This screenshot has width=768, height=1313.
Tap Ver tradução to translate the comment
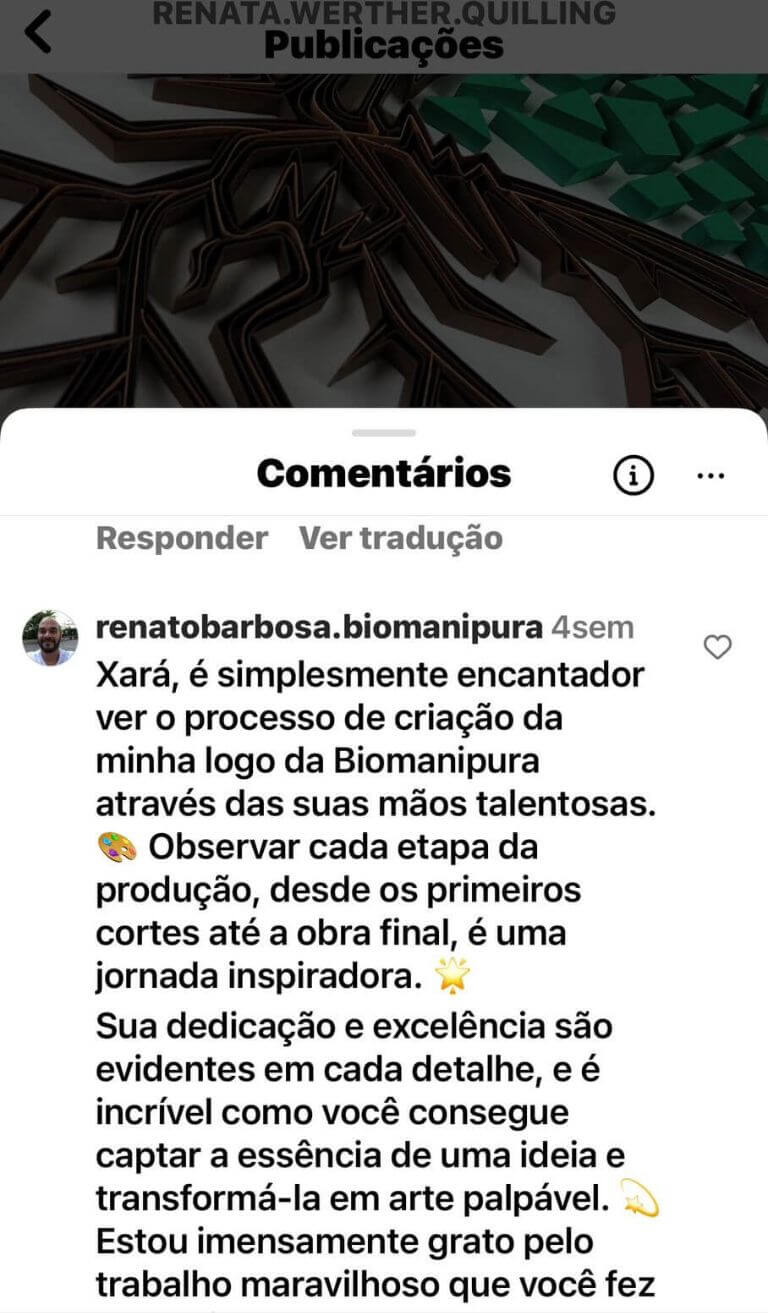(x=400, y=538)
